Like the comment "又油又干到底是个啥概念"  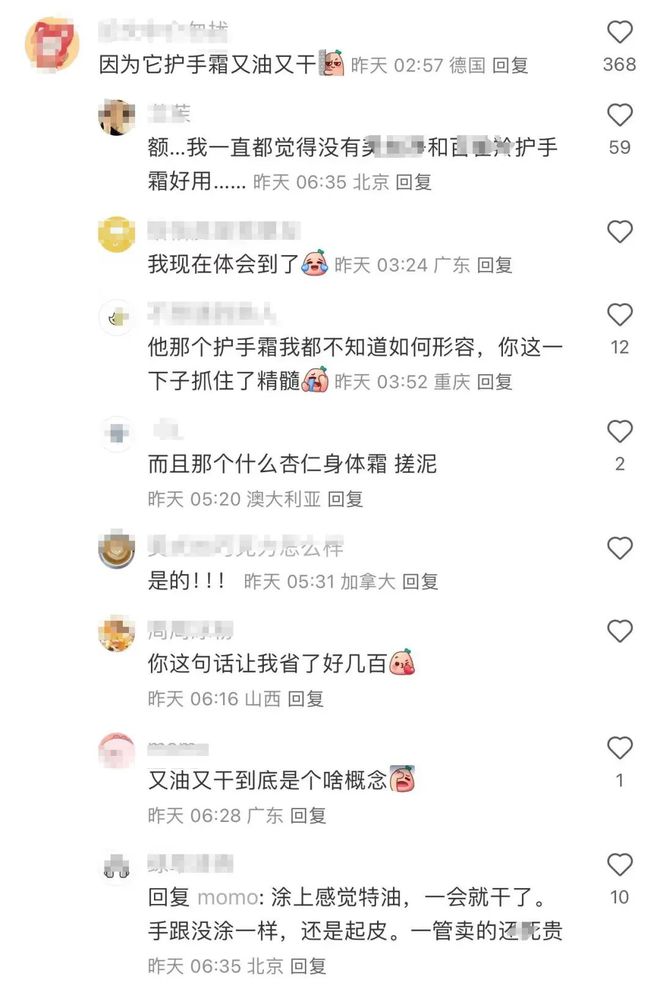[x=620, y=747]
